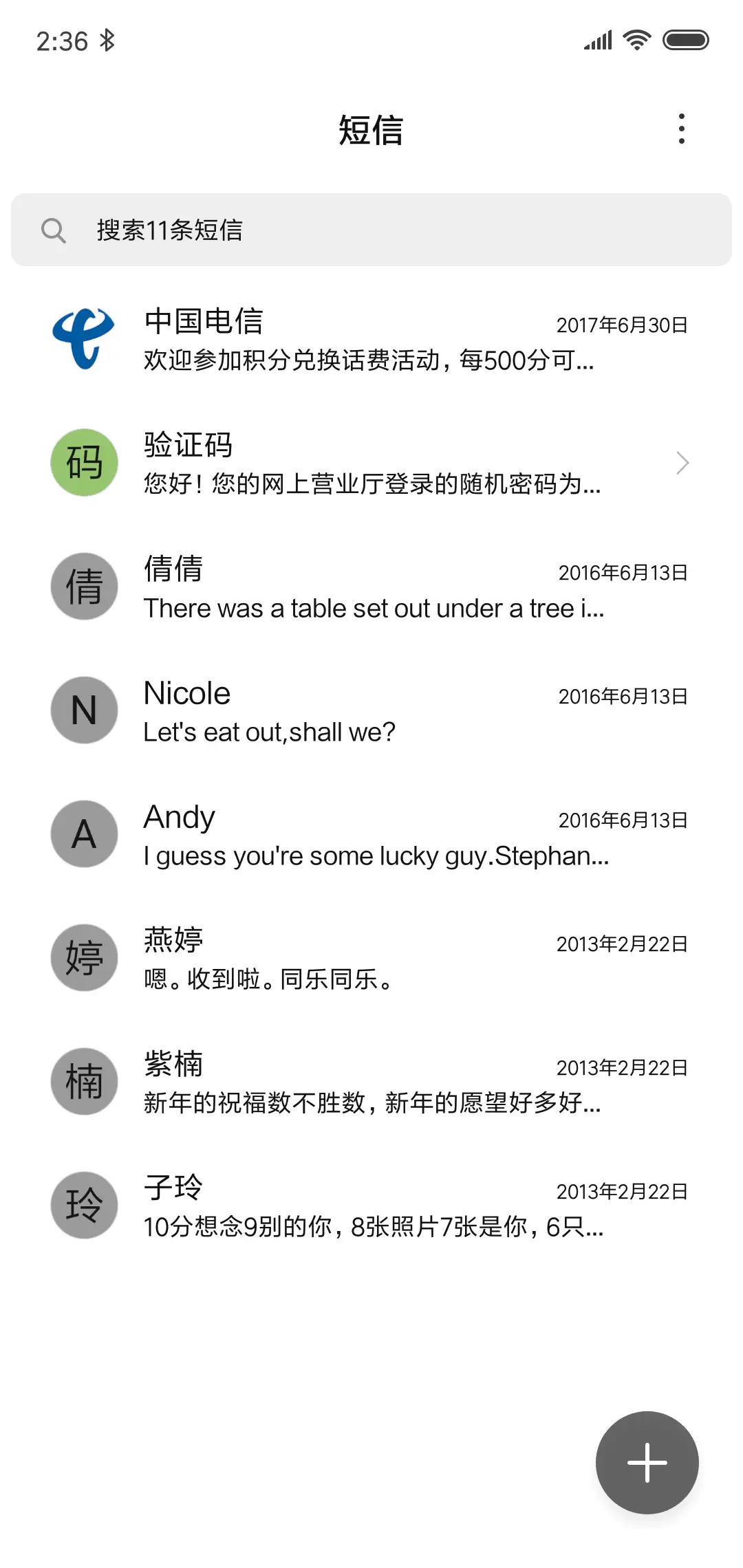Tap the Bluetooth status icon

coord(107,39)
